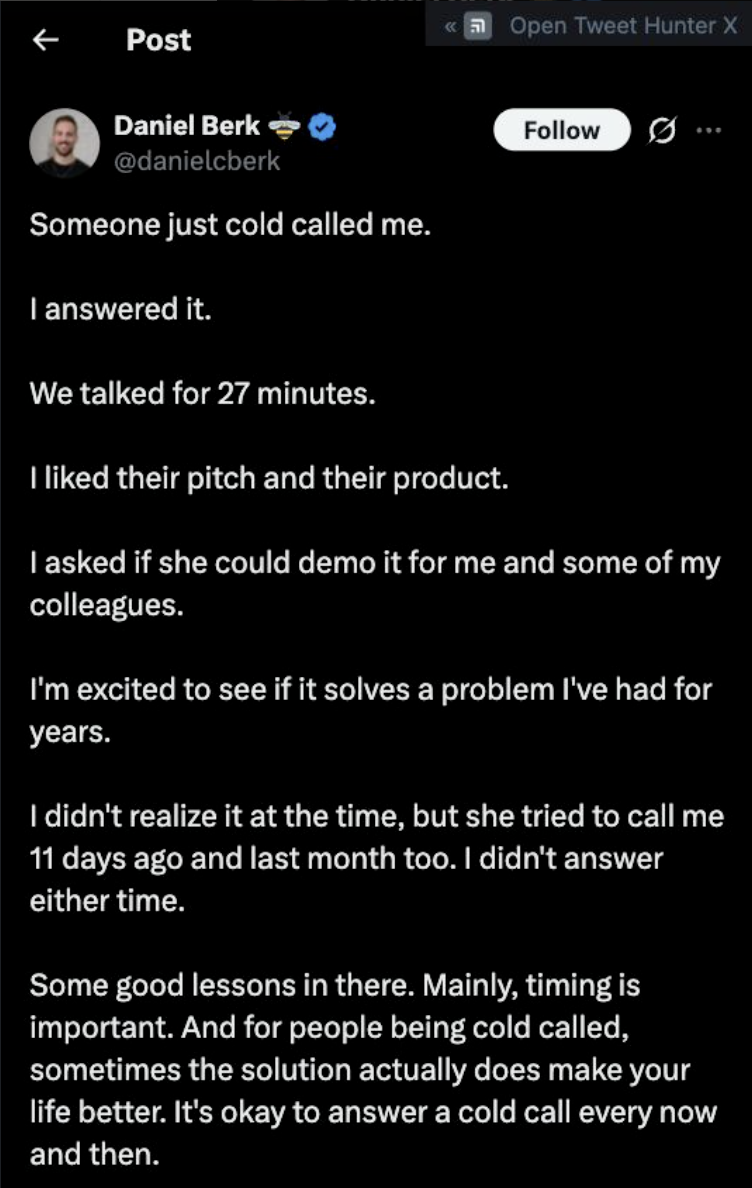Image resolution: width=752 pixels, height=1188 pixels.
Task: Go back using the arrow icon
Action: click(x=45, y=39)
